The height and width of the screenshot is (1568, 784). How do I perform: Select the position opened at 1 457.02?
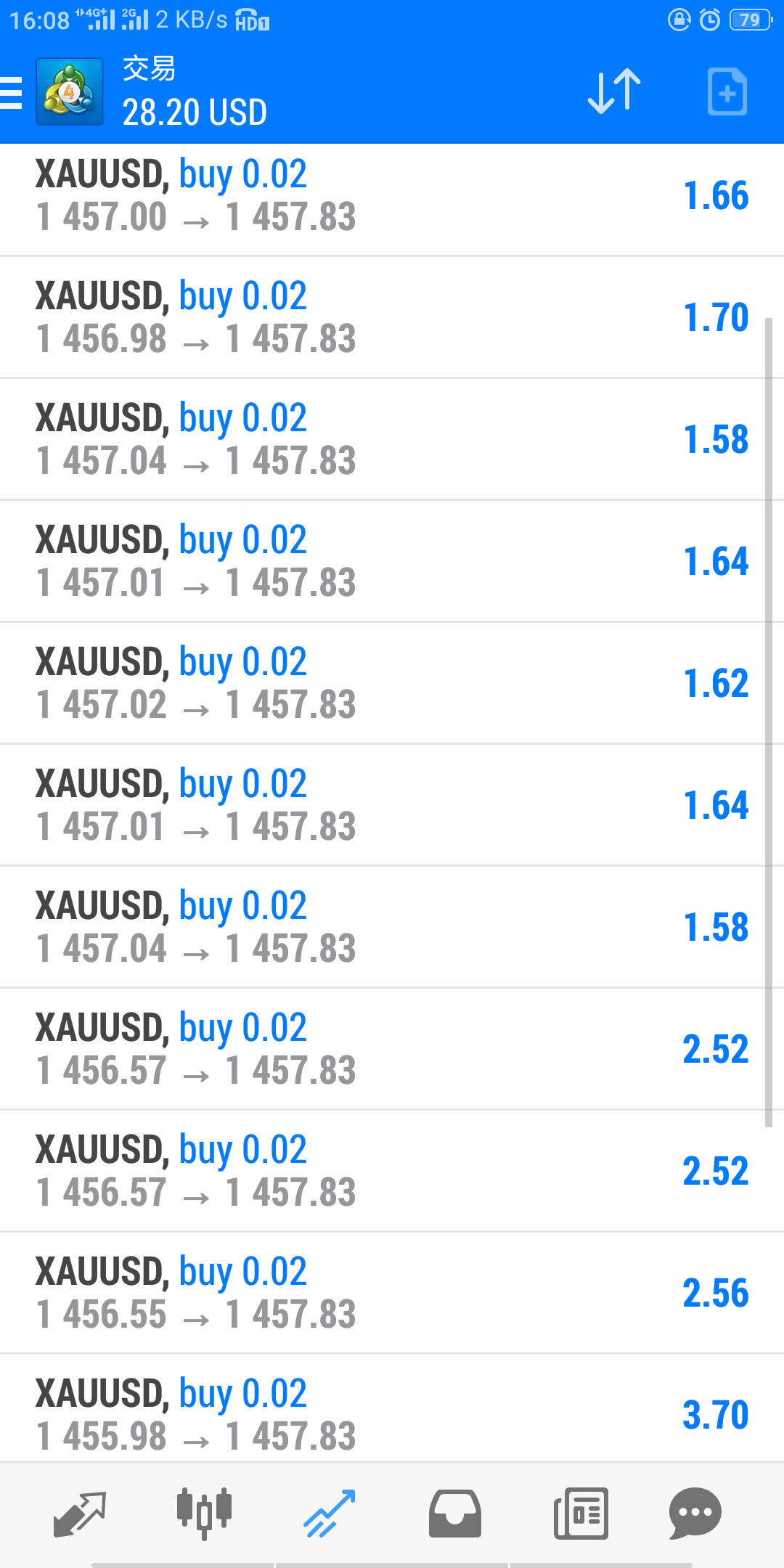pyautogui.click(x=392, y=683)
